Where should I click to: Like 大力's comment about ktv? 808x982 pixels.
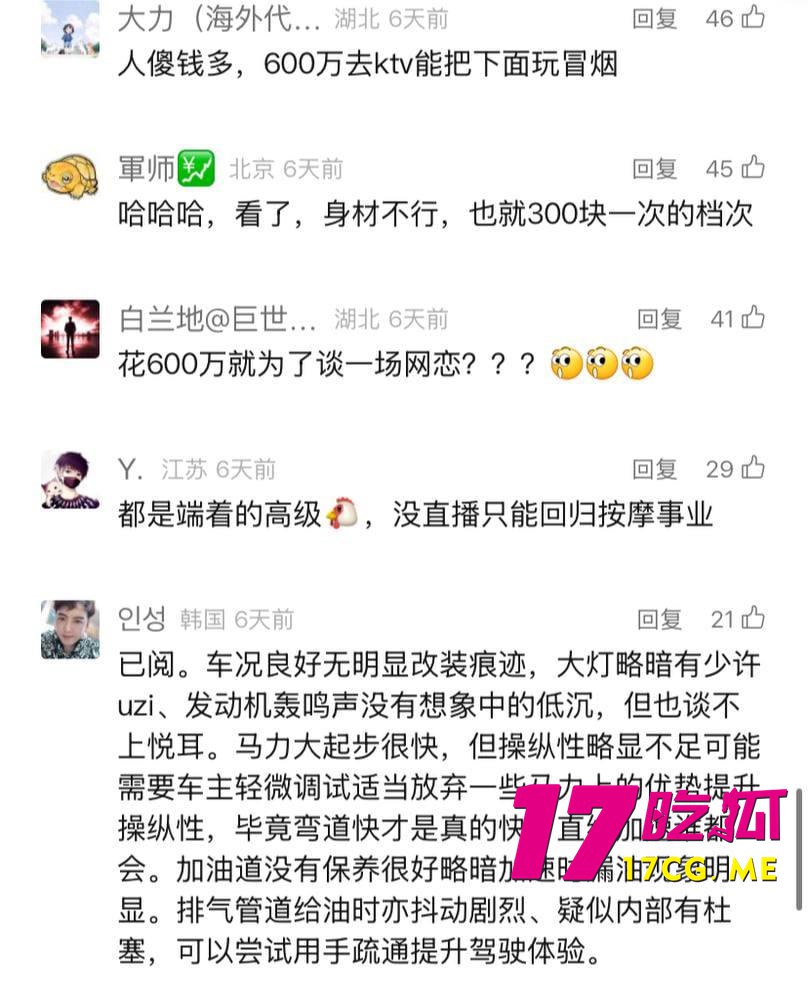coord(752,18)
